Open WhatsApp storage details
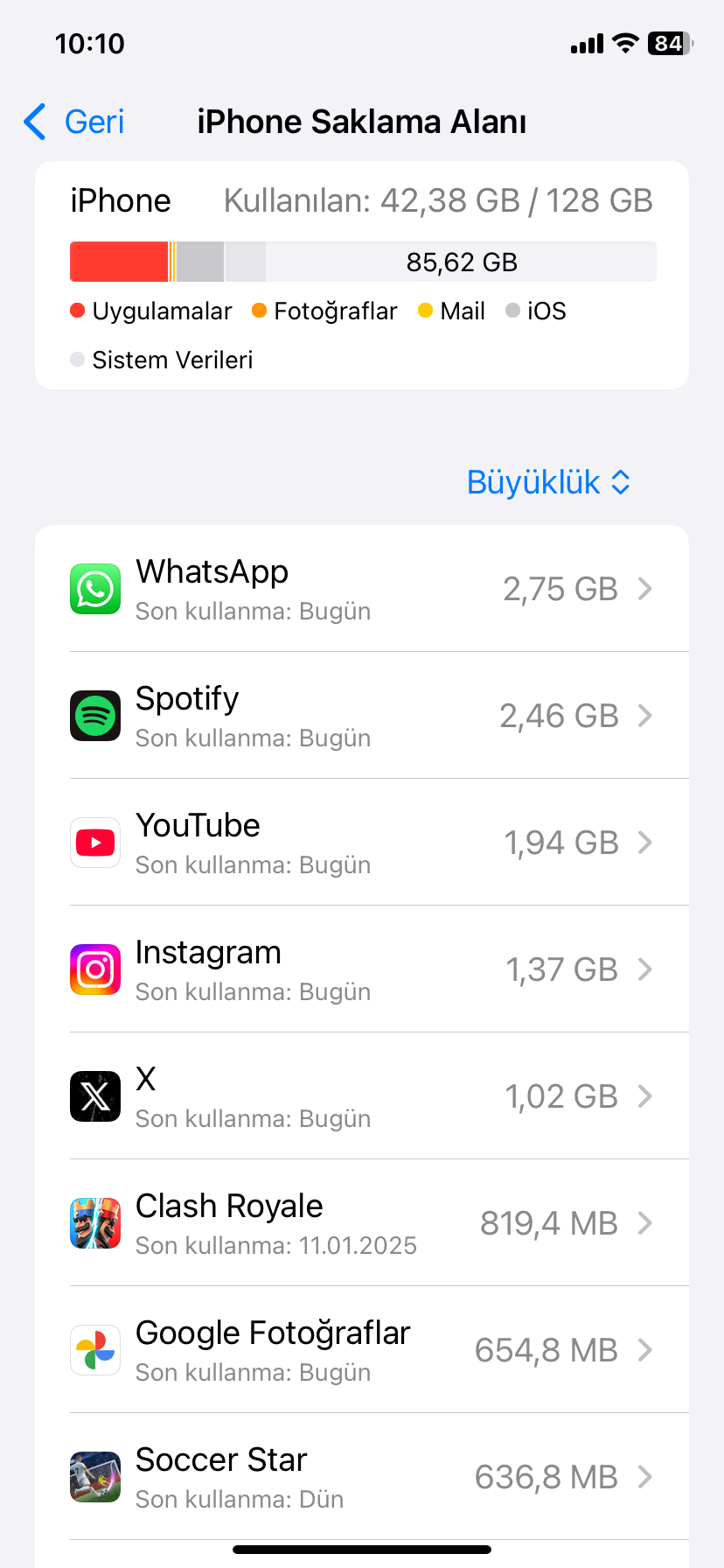The image size is (724, 1568). (362, 589)
